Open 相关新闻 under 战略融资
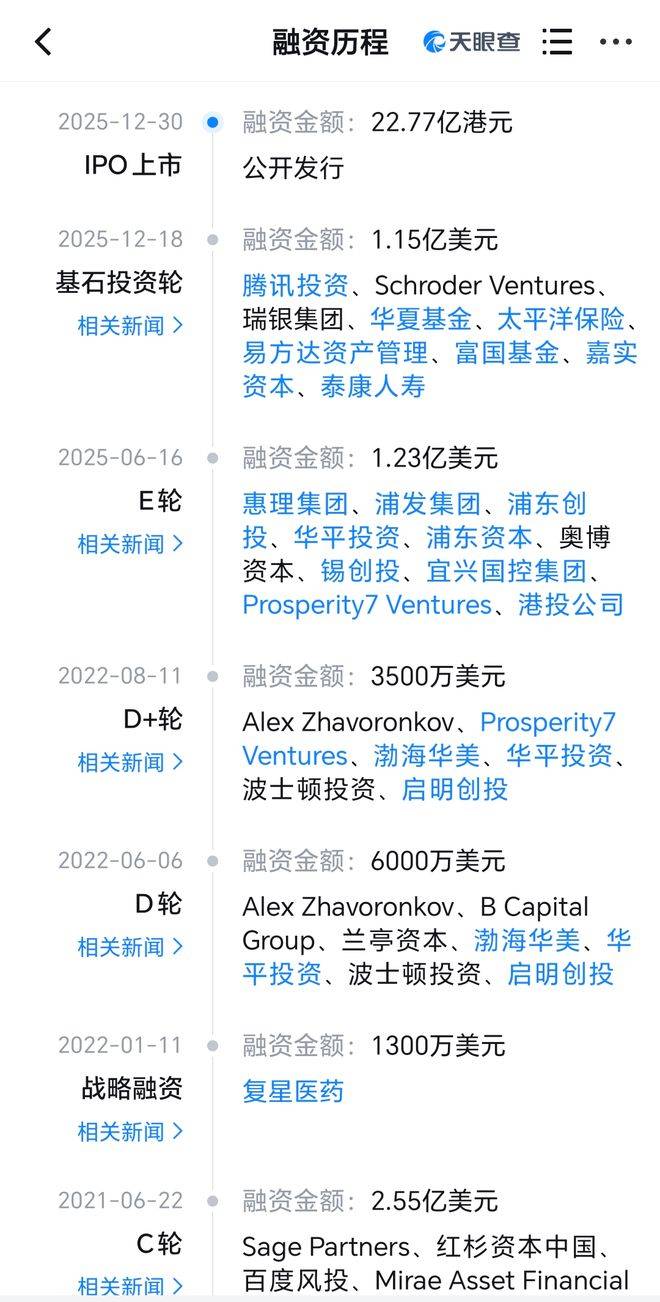Viewport: 660px width, 1302px height. point(130,1131)
